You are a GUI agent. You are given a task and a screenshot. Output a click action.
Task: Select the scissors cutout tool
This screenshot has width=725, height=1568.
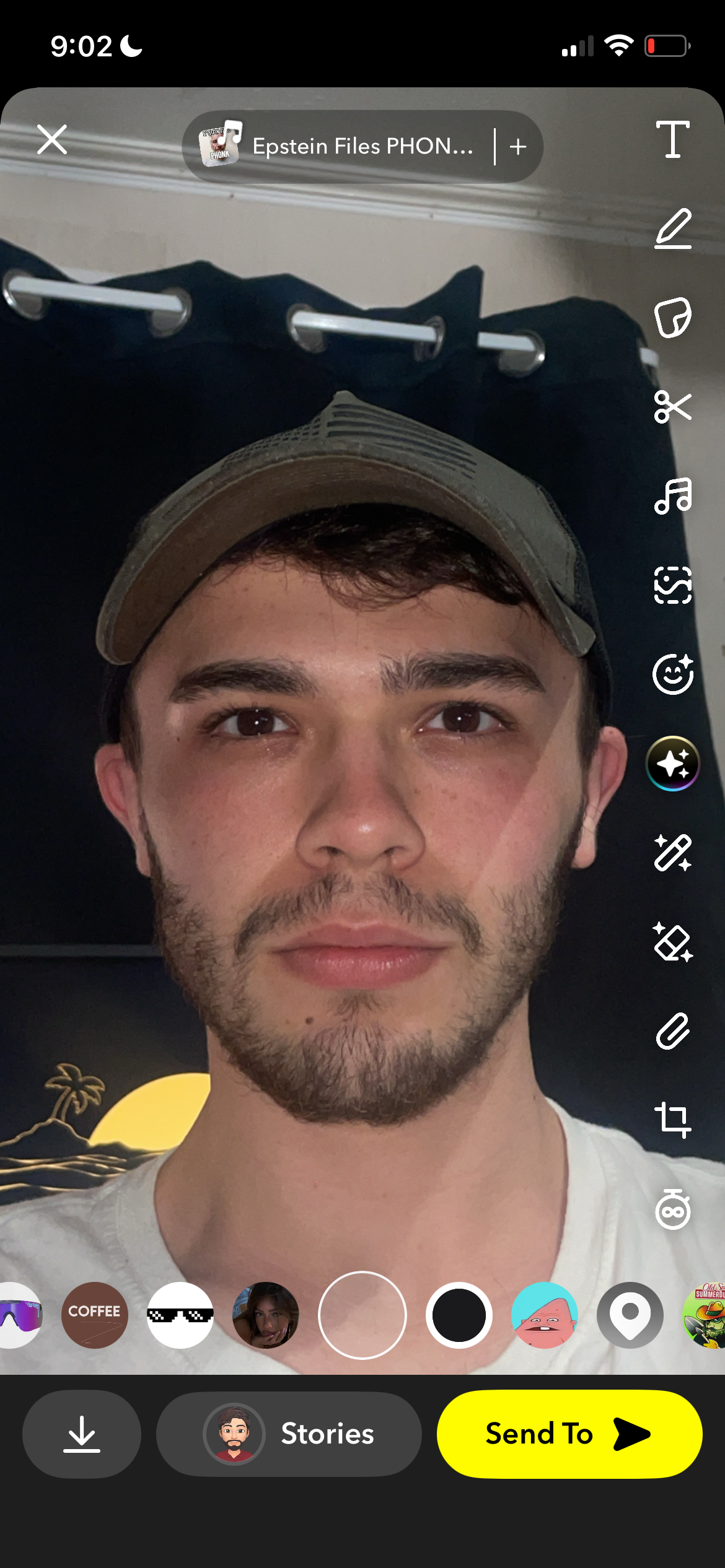673,407
